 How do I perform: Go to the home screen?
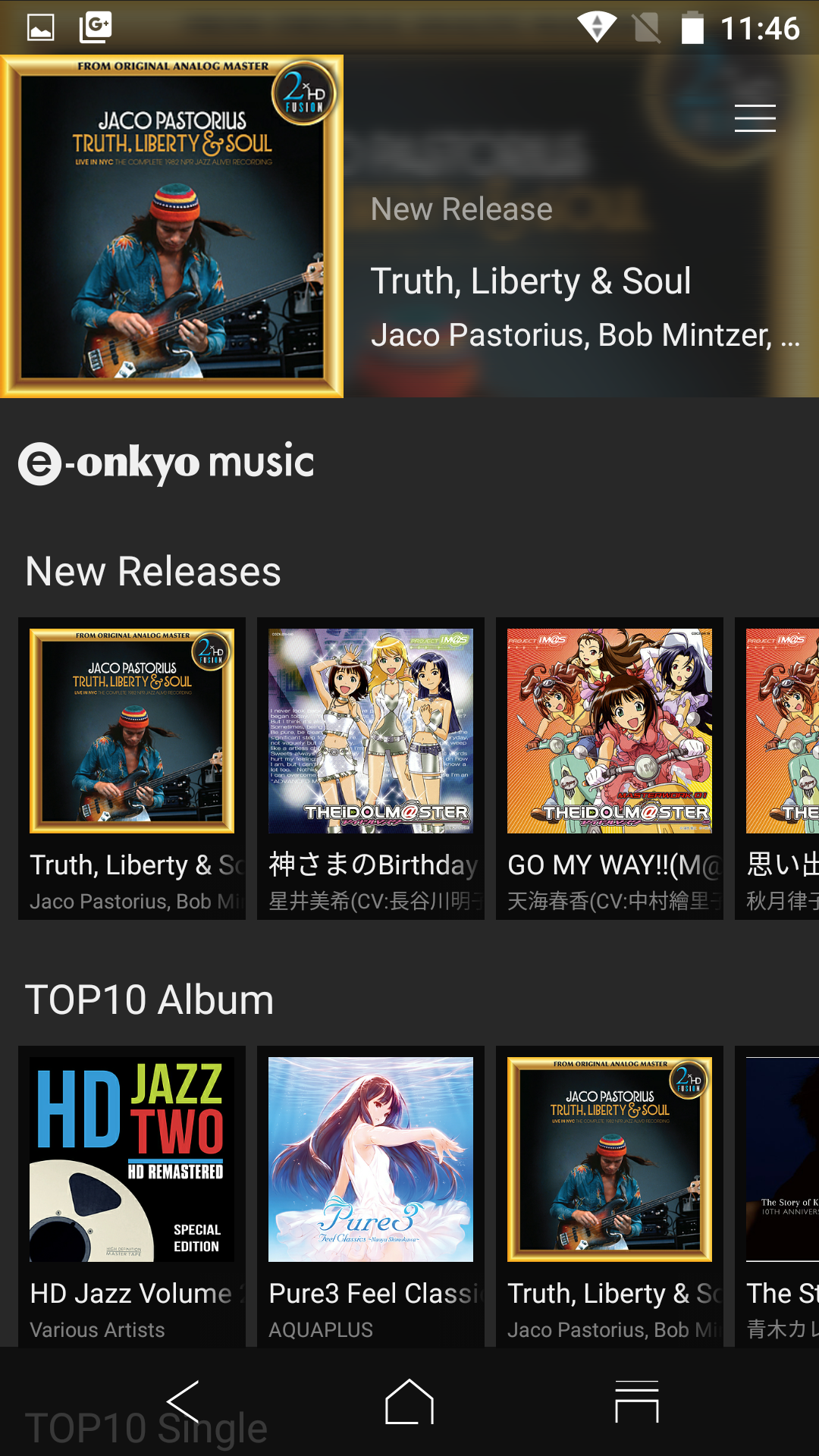pyautogui.click(x=409, y=1401)
